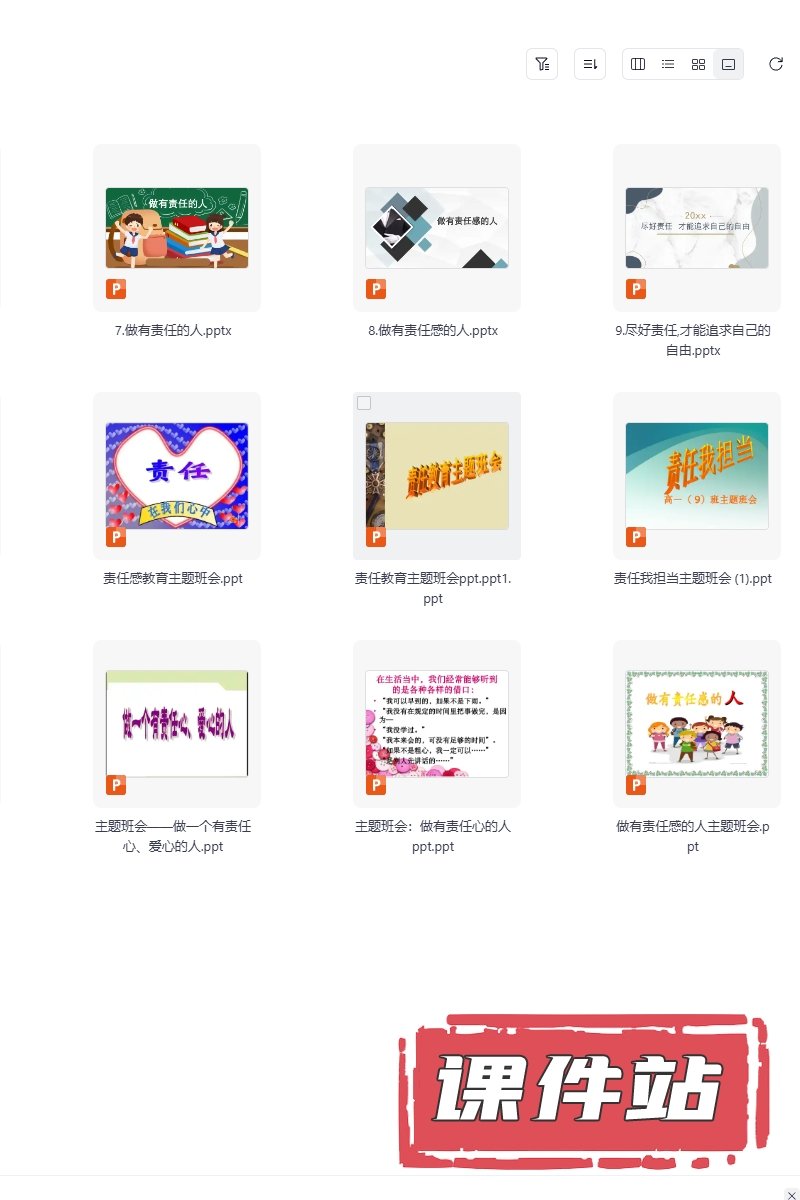The image size is (800, 1200).
Task: Open 责任我担当主题班会 (1).ppt
Action: (697, 476)
